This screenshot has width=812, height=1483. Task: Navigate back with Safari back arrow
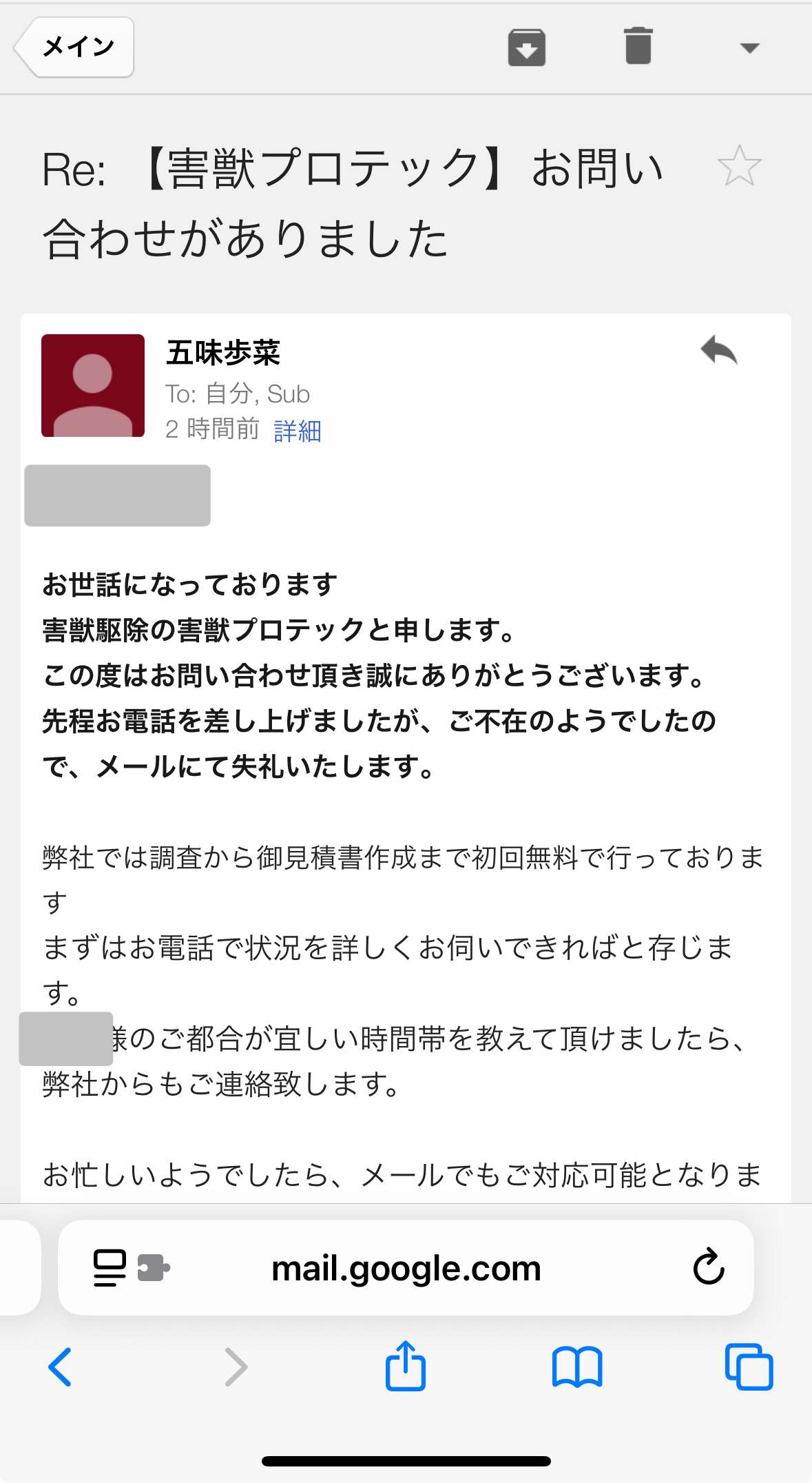[x=62, y=1368]
